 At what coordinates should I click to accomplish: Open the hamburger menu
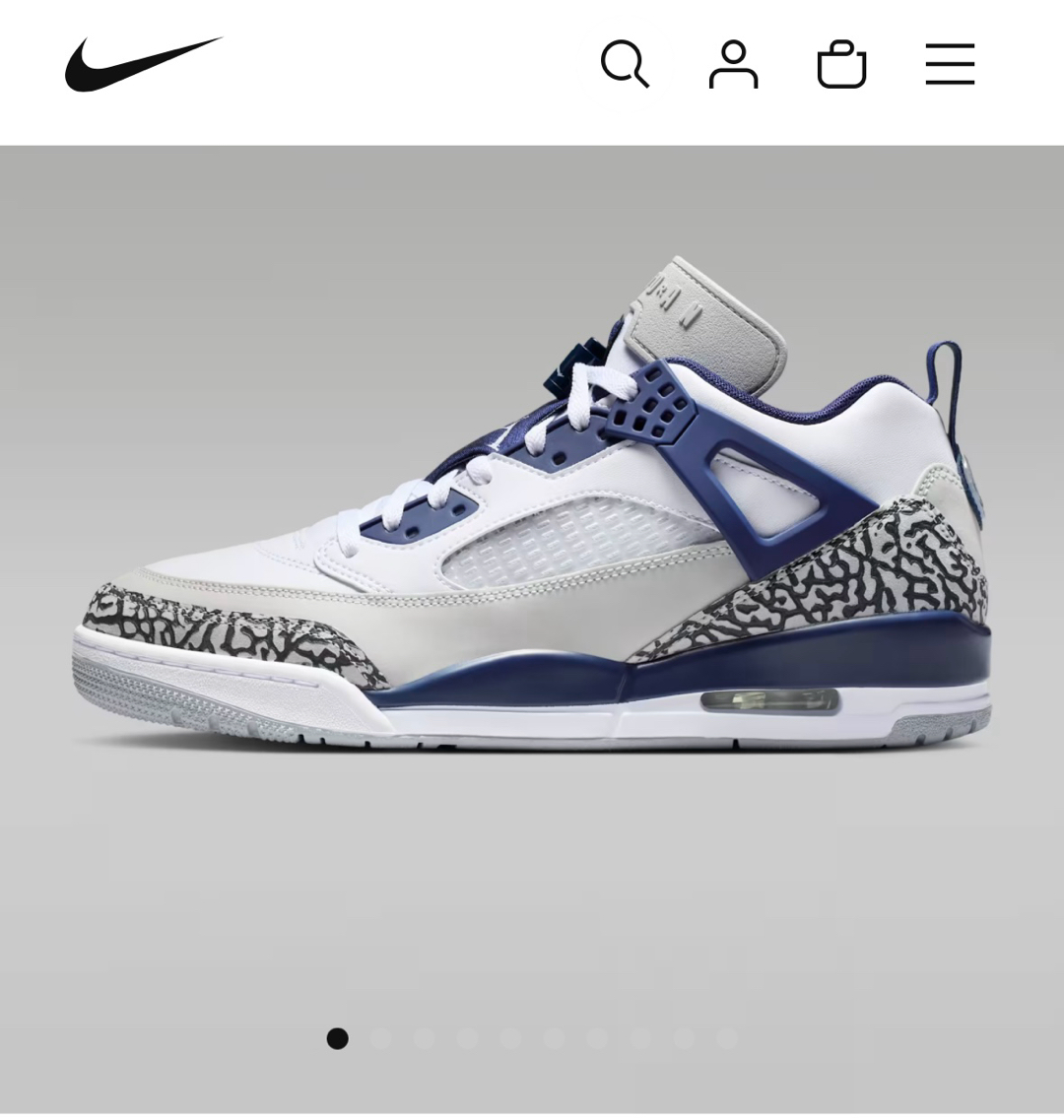(x=950, y=64)
